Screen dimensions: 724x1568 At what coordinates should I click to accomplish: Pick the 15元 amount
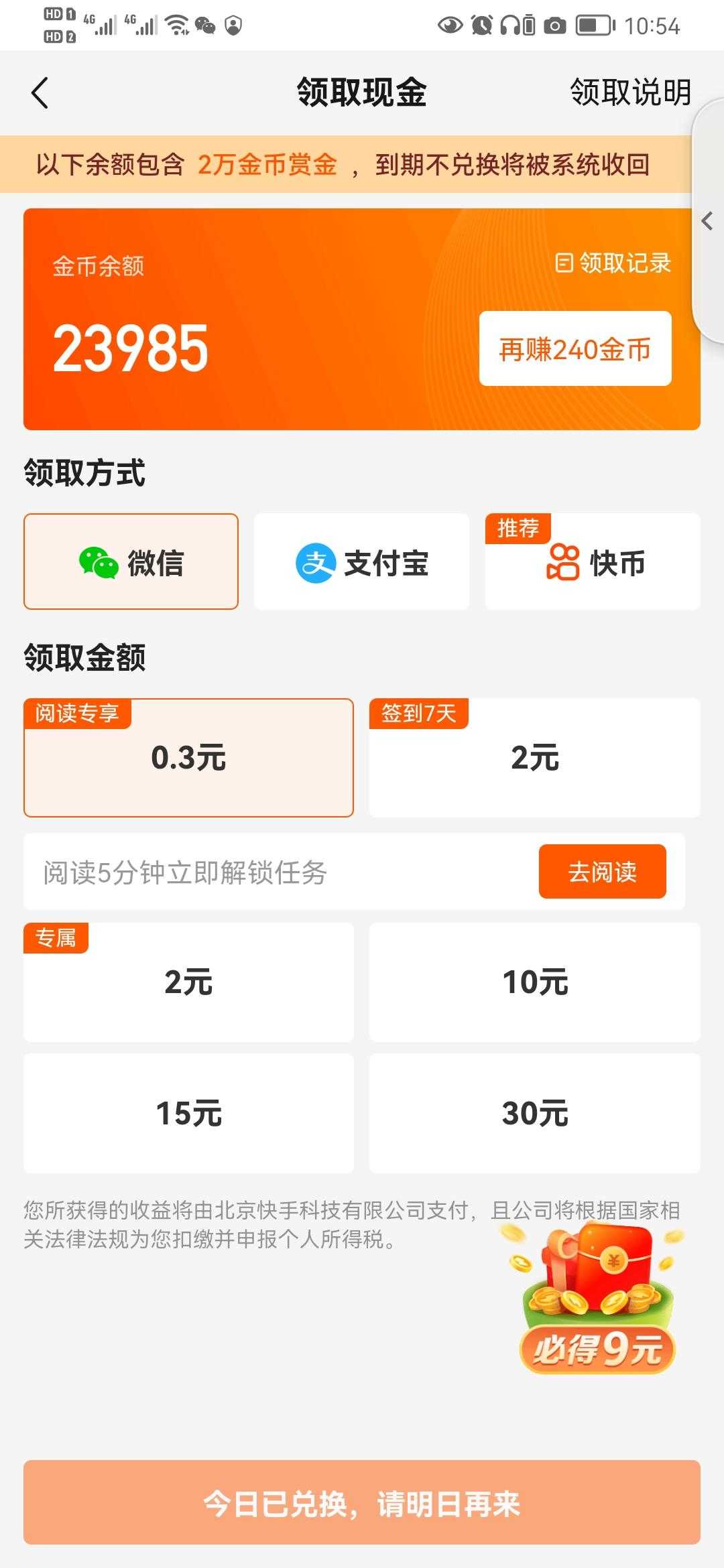[x=188, y=1113]
